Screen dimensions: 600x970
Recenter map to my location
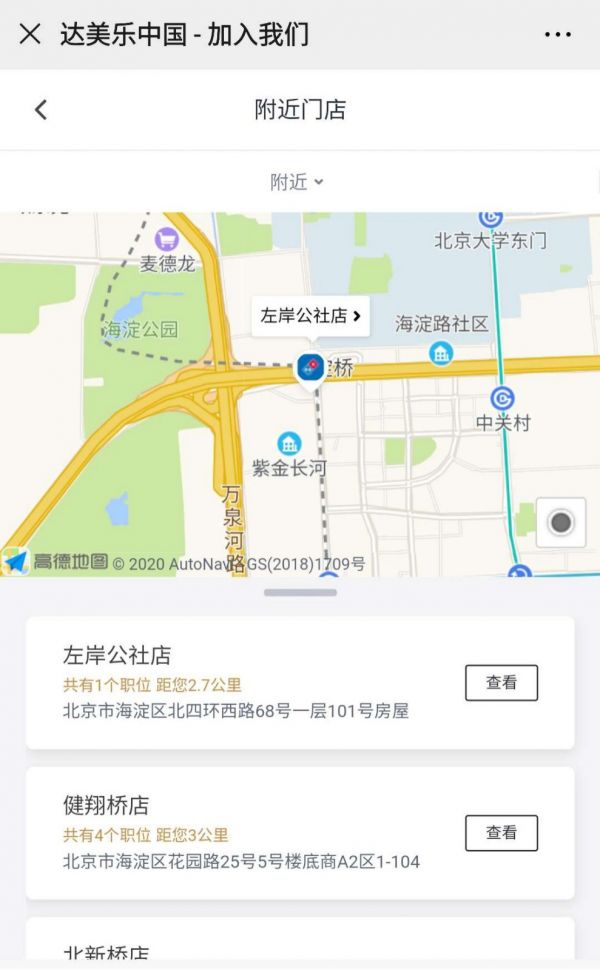[x=560, y=523]
